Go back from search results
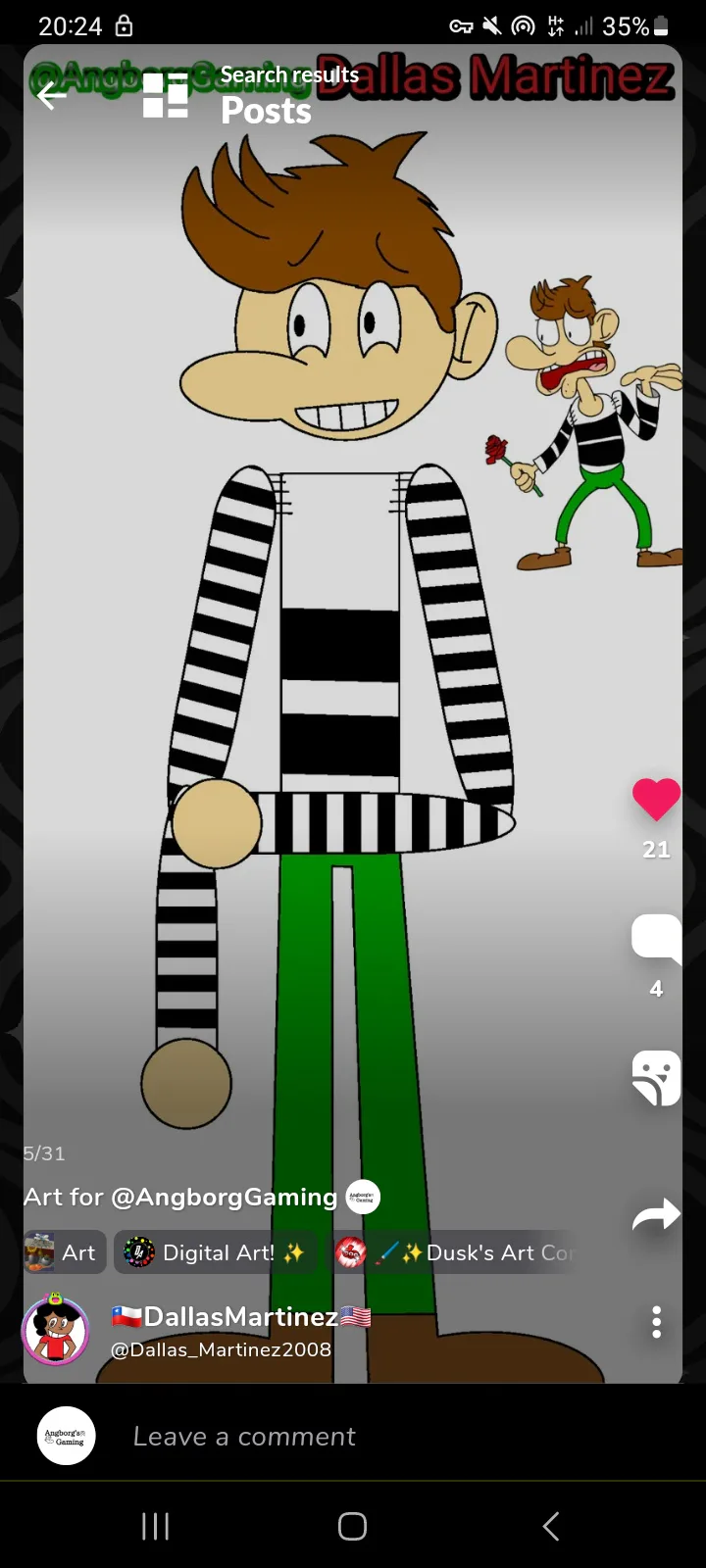This screenshot has width=706, height=1568. [51, 95]
